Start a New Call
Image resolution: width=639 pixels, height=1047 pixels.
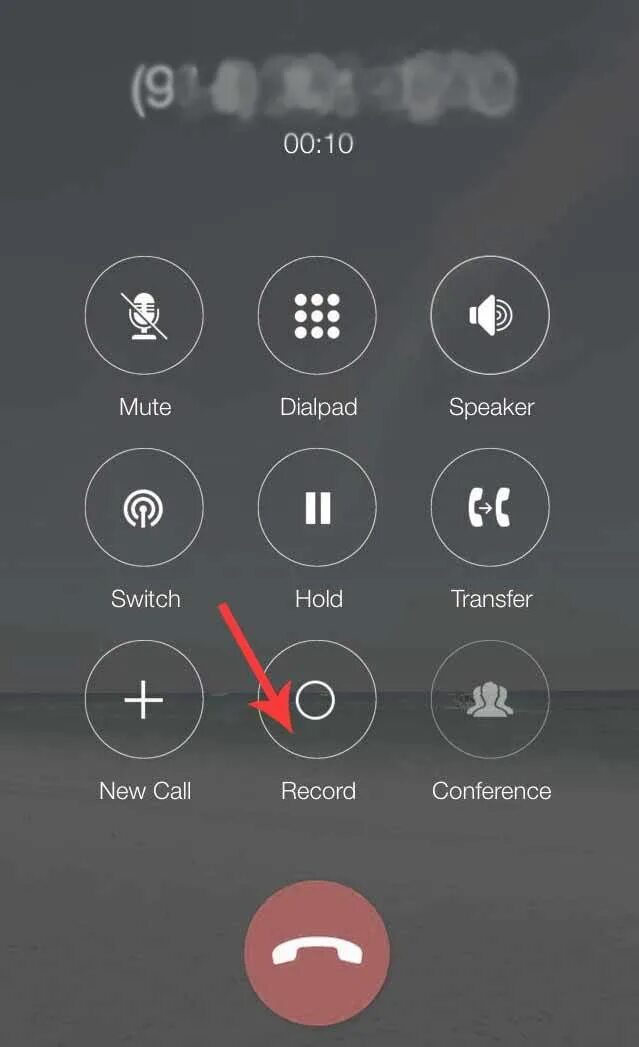click(144, 700)
